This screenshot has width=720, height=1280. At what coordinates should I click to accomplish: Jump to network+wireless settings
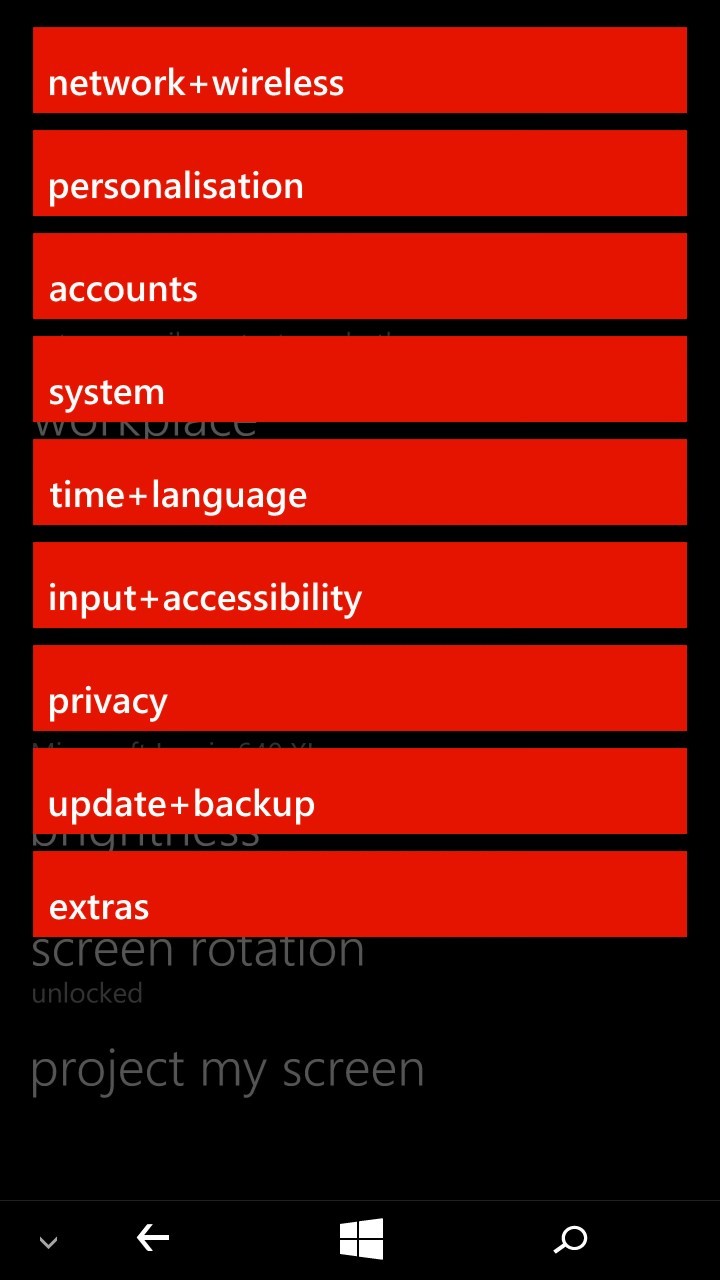(x=360, y=70)
